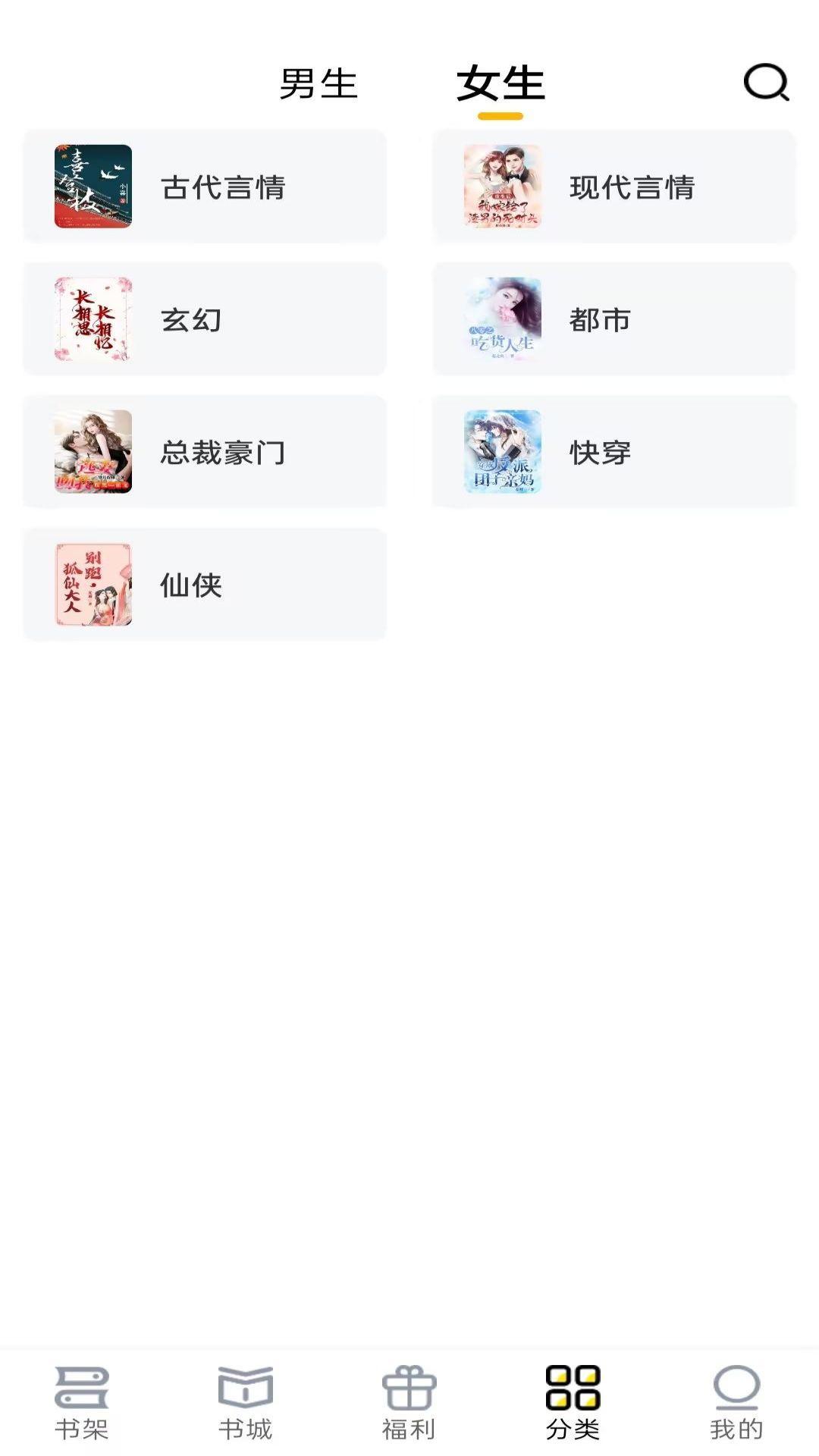Click the 玄幻 cover thumbnail 长相思

click(x=93, y=318)
